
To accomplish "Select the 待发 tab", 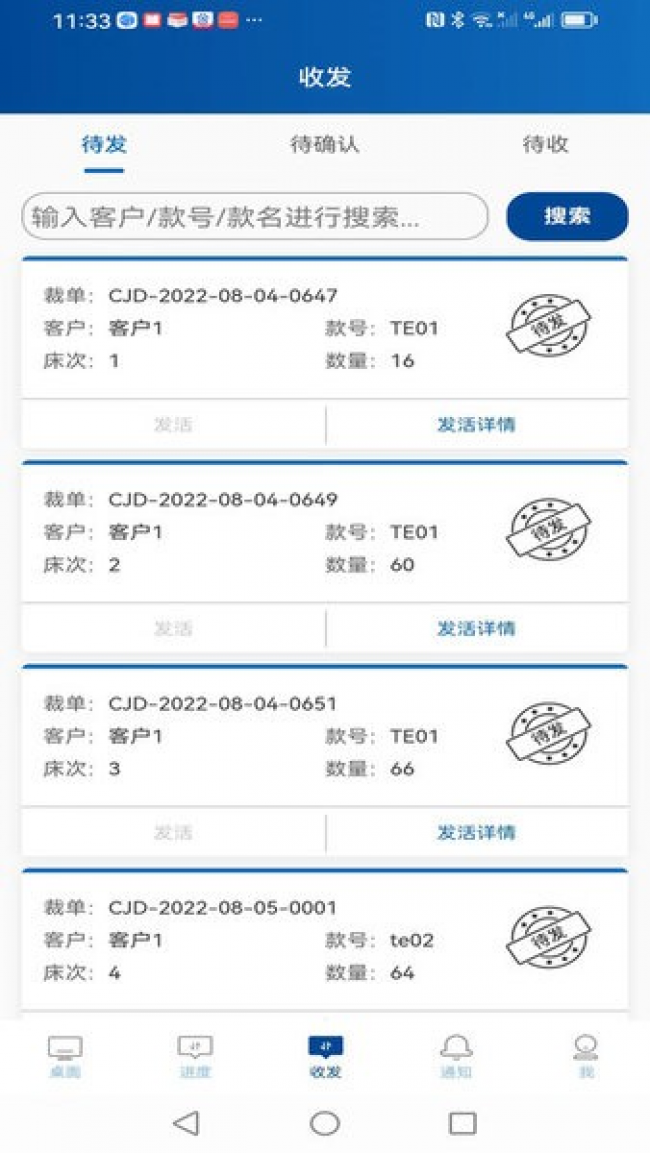I will [x=104, y=145].
